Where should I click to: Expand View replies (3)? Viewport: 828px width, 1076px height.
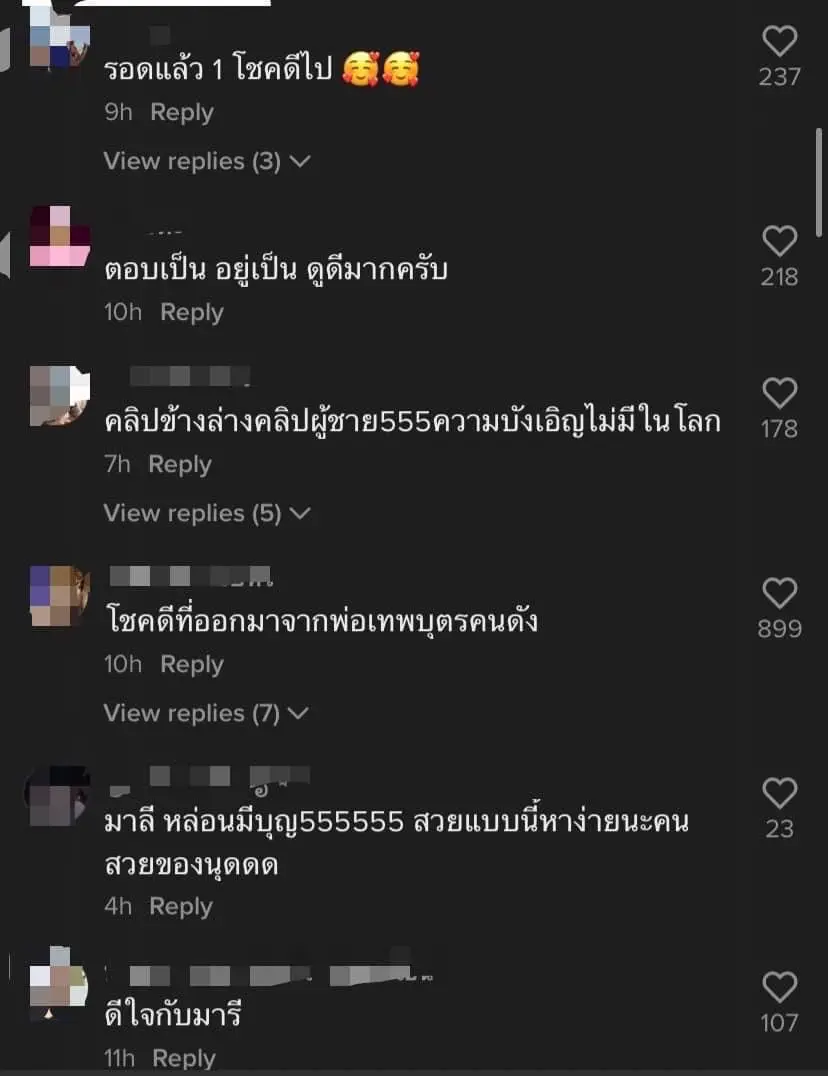point(207,161)
